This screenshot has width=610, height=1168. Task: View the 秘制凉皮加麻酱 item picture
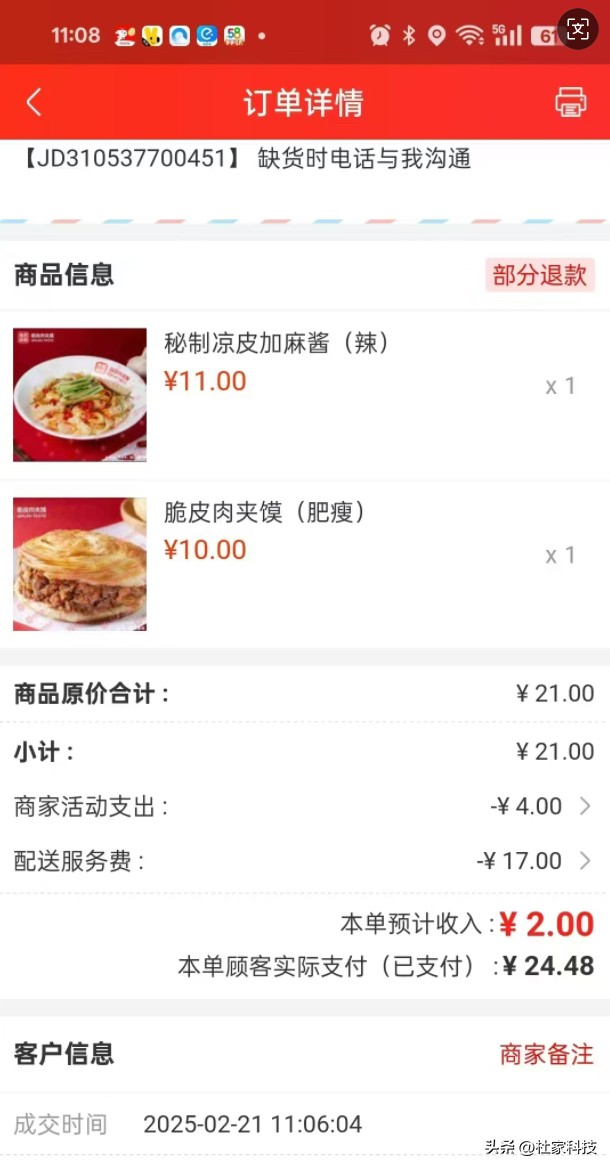click(80, 395)
